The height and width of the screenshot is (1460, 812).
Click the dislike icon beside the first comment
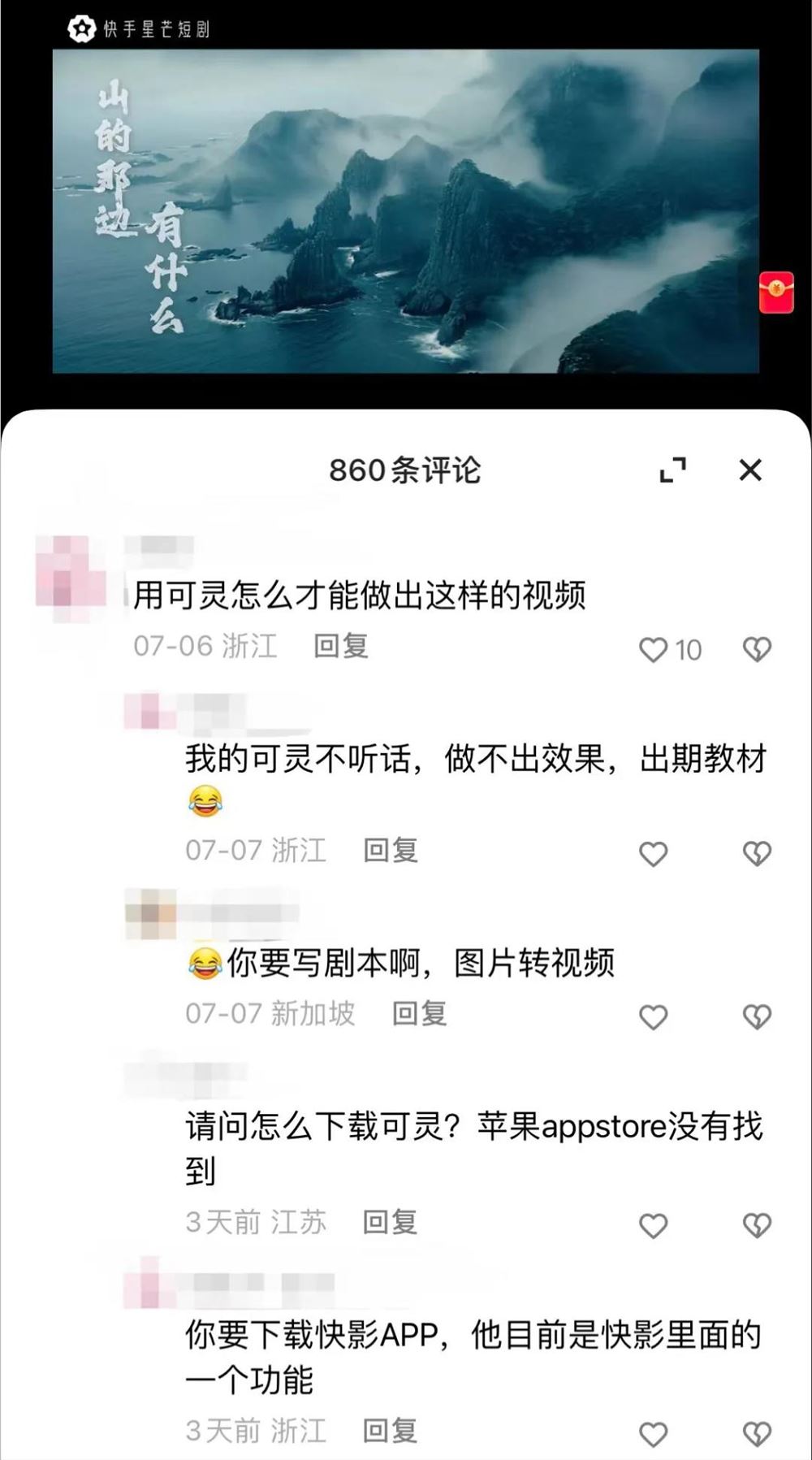pyautogui.click(x=757, y=648)
